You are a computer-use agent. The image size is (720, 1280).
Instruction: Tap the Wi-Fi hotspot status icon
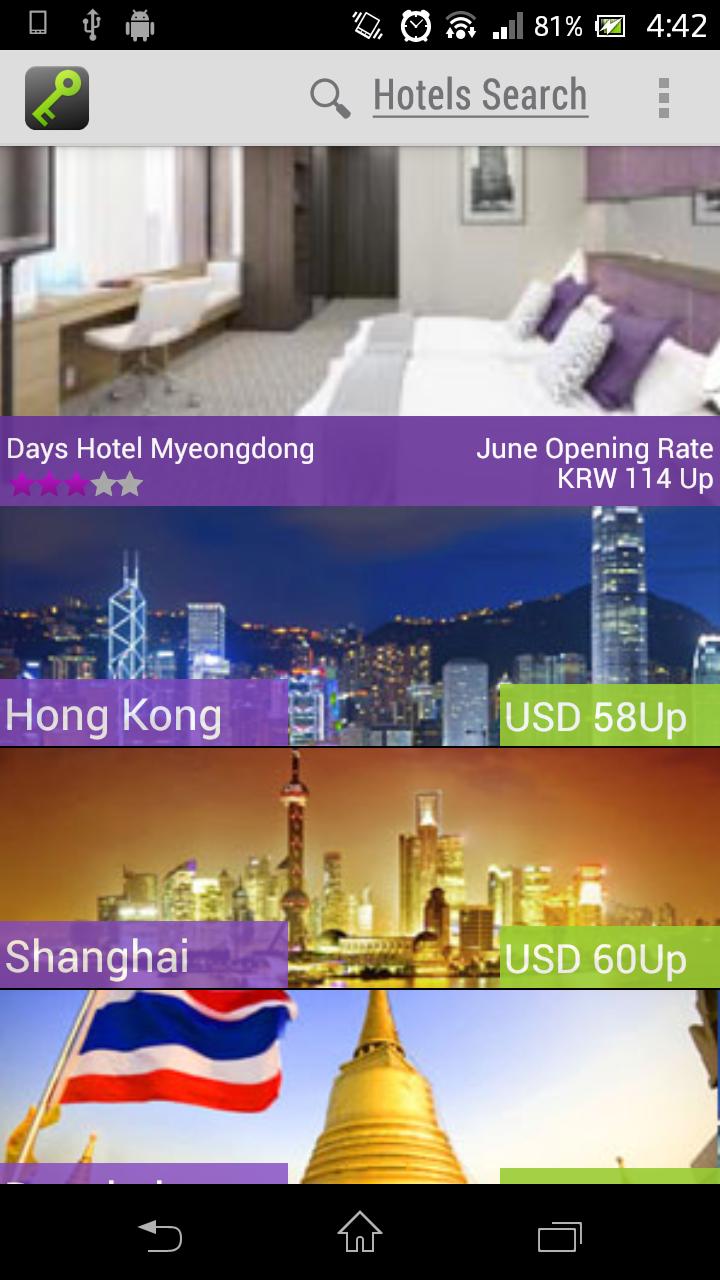pyautogui.click(x=463, y=25)
